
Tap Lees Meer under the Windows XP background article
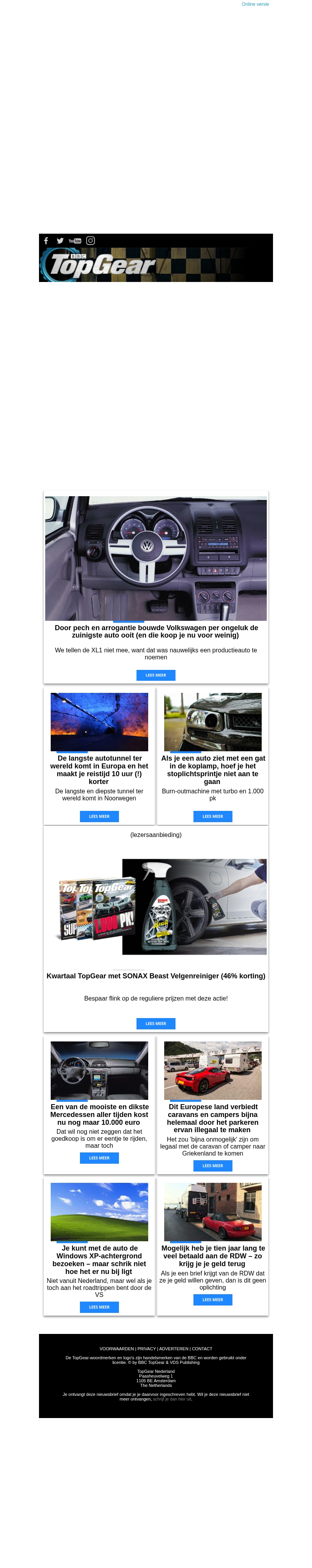click(x=99, y=1307)
